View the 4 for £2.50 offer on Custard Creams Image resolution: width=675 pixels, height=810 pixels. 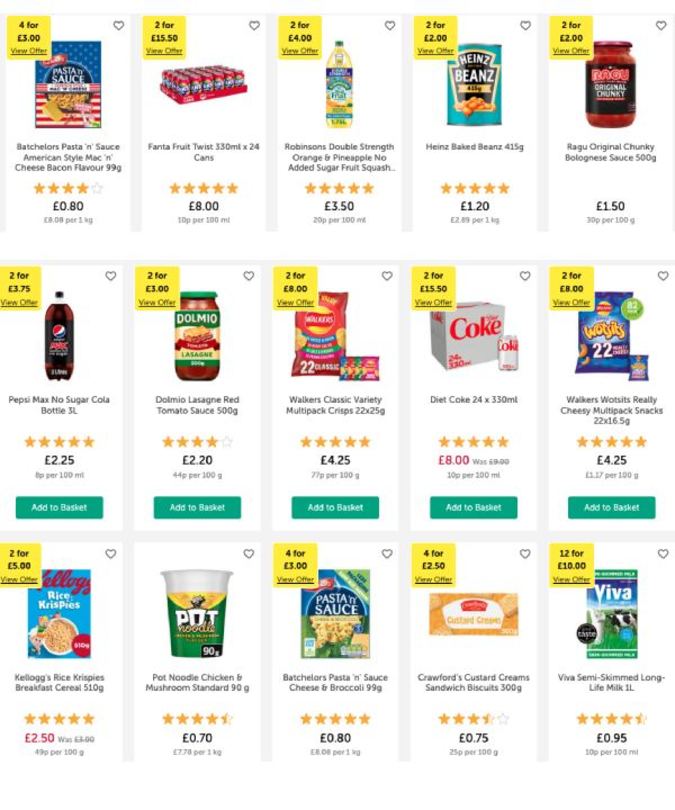coord(433,579)
